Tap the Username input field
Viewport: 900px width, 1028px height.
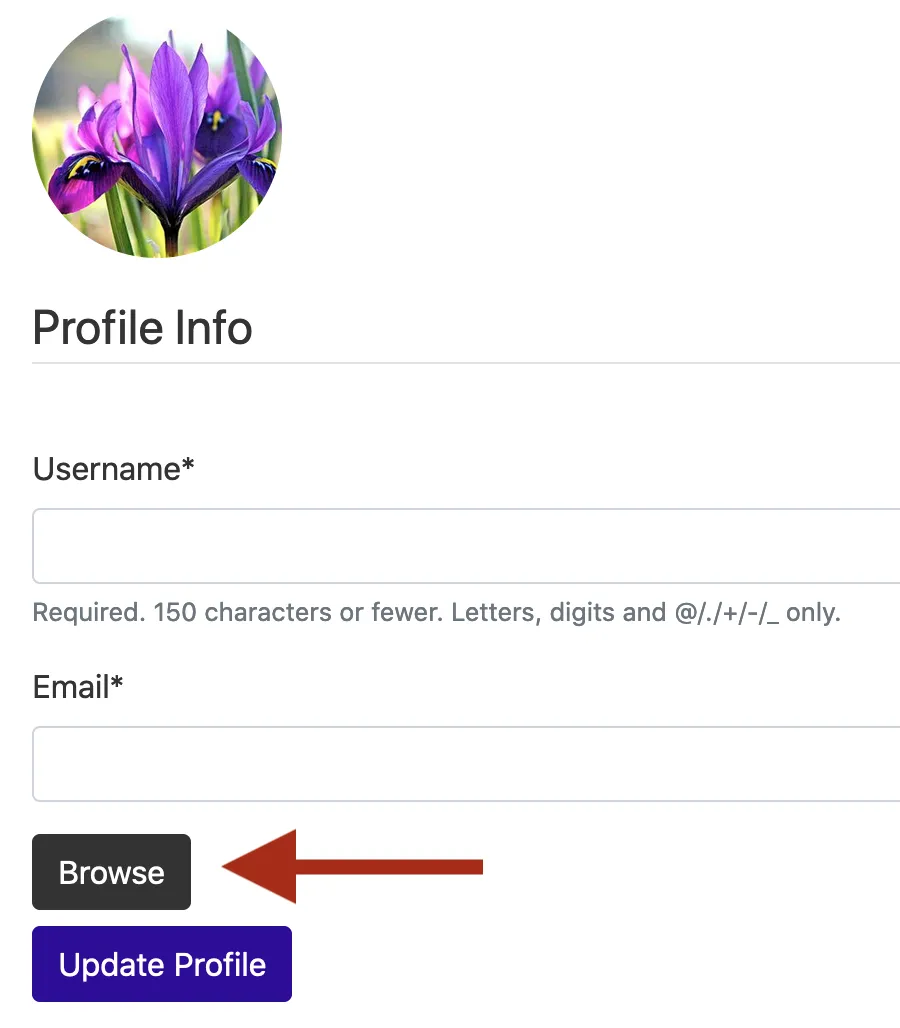tap(466, 546)
